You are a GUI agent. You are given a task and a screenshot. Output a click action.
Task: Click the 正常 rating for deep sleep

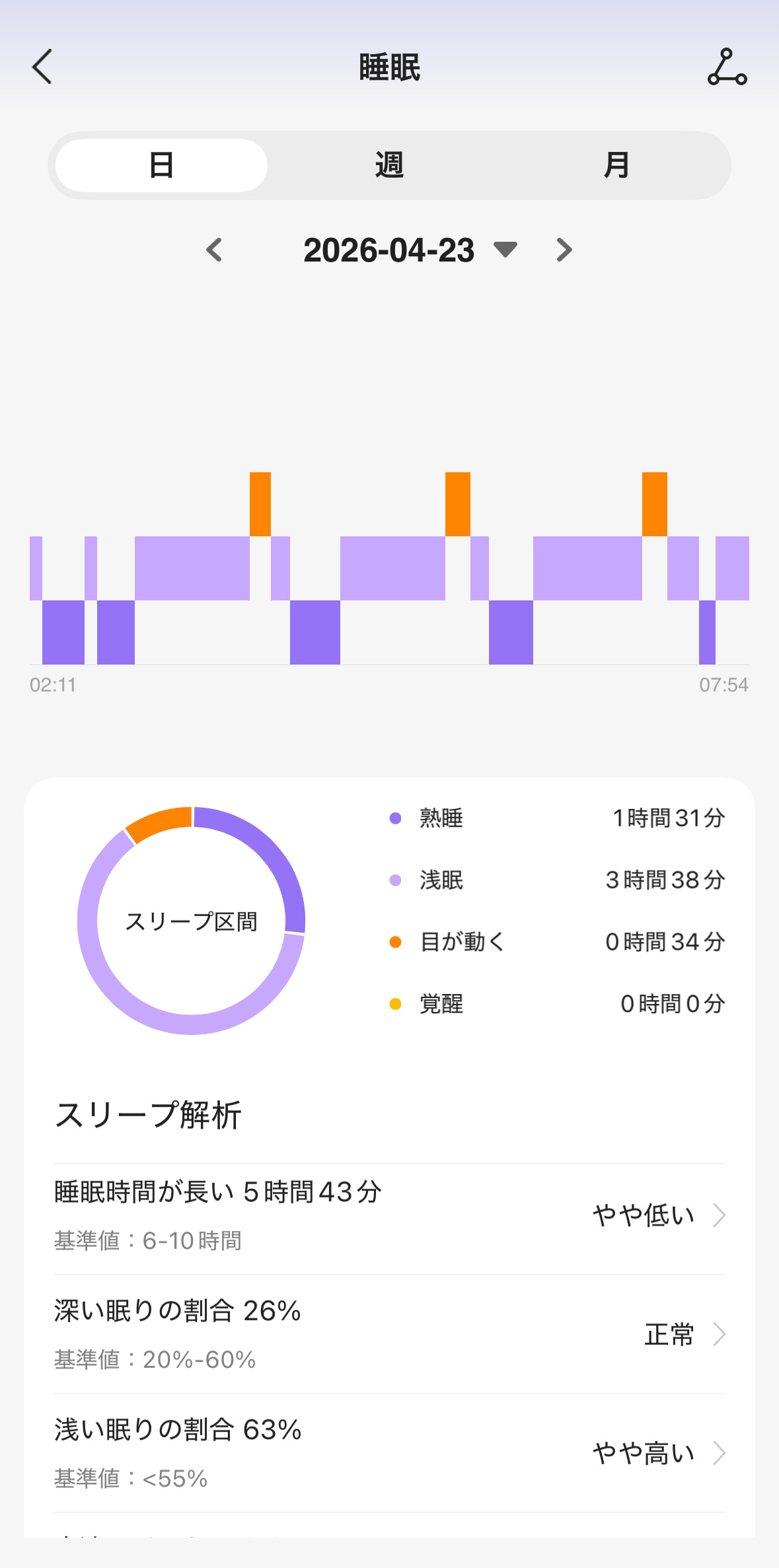pyautogui.click(x=671, y=1334)
